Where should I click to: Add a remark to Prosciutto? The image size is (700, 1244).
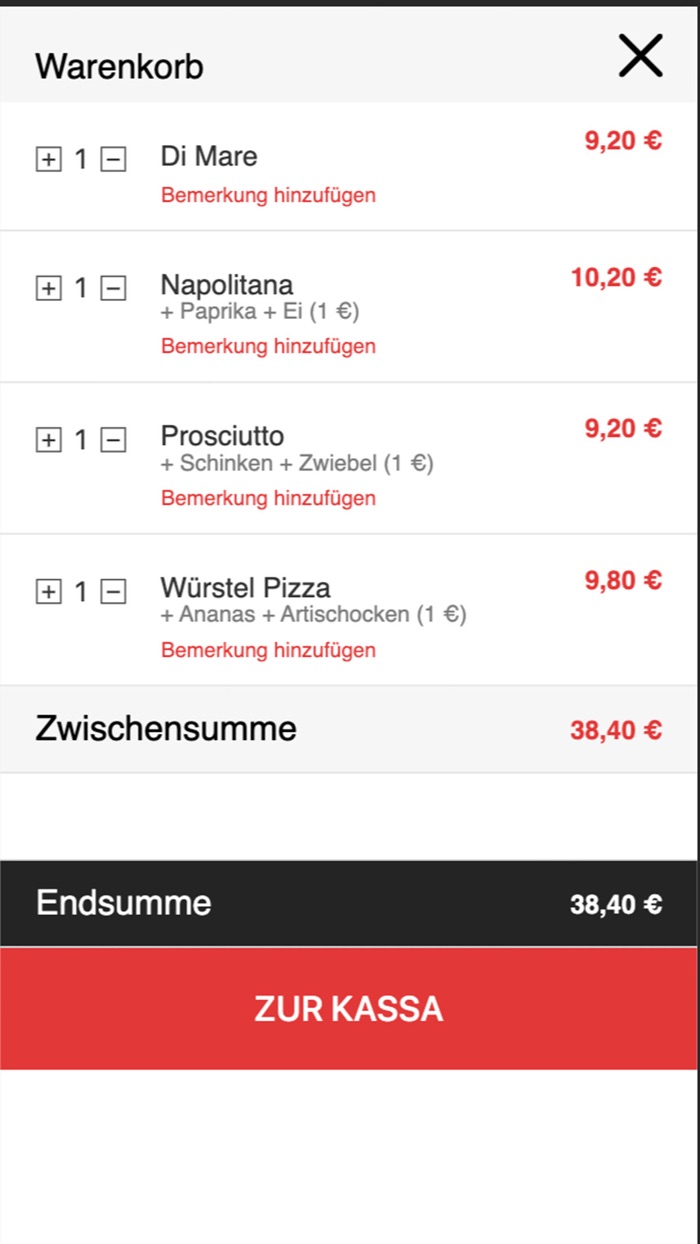click(268, 498)
